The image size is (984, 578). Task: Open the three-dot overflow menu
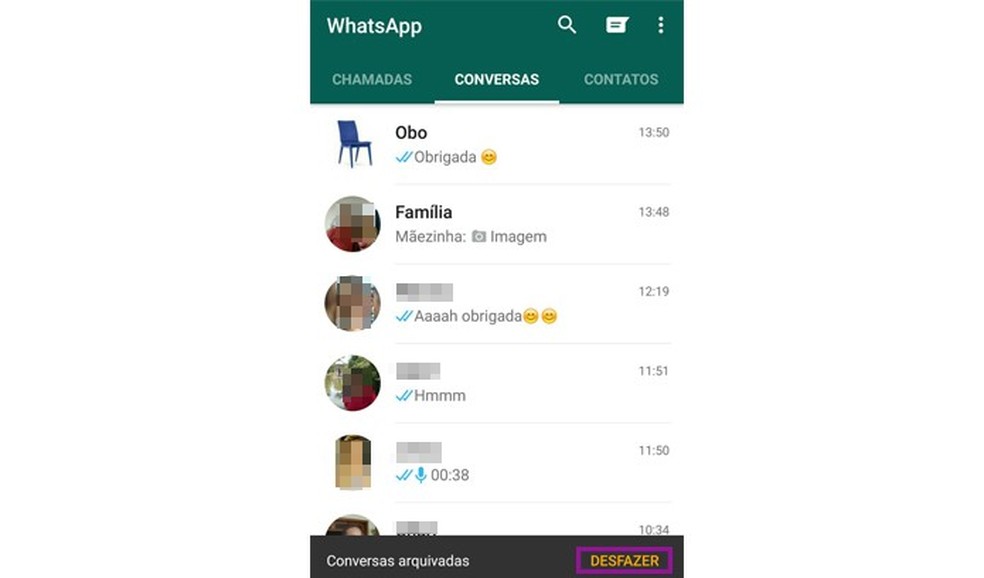coord(660,25)
